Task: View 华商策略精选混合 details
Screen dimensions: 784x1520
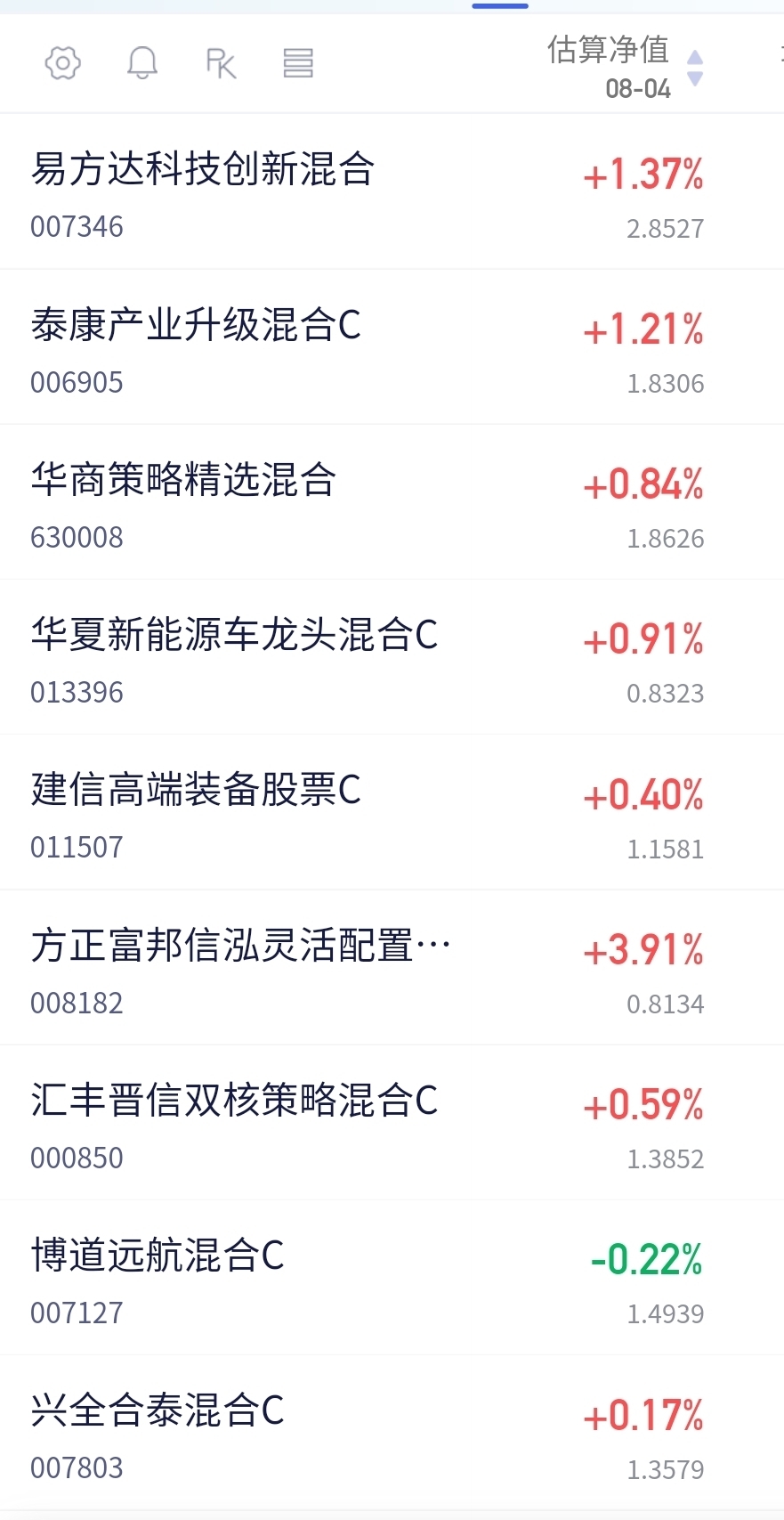Action: pos(392,502)
